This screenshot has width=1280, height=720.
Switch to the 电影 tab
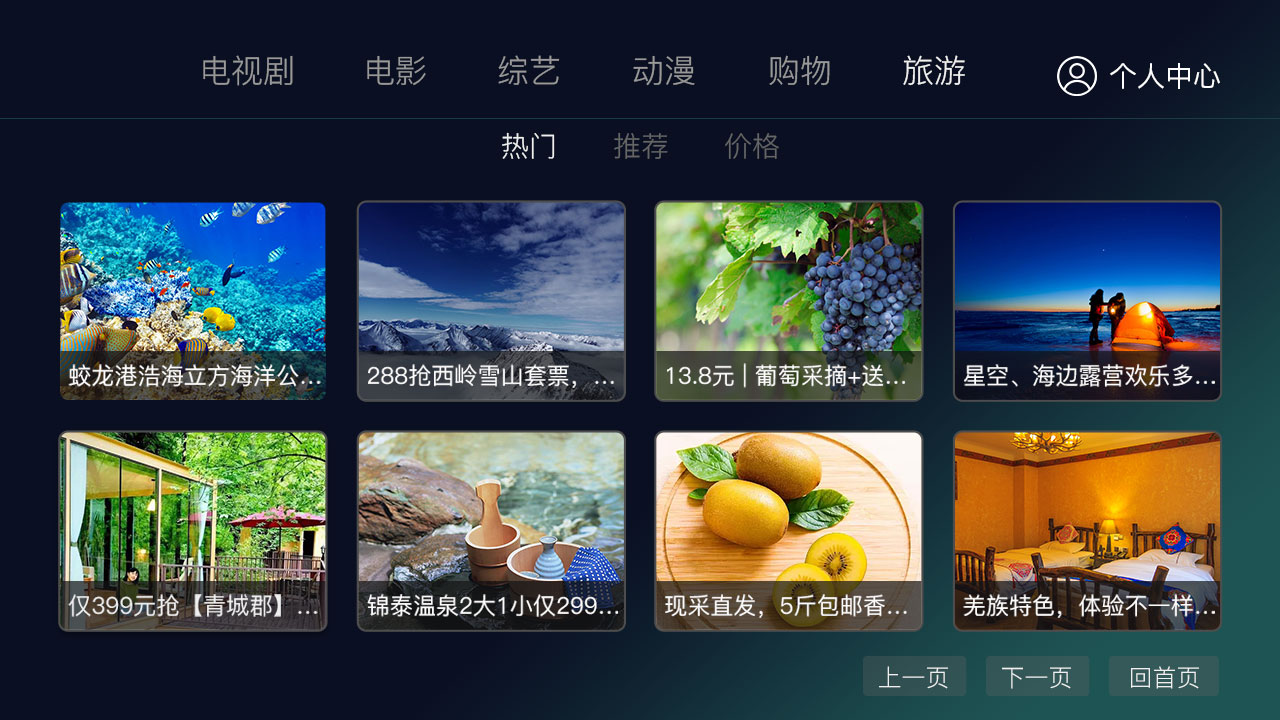[395, 72]
